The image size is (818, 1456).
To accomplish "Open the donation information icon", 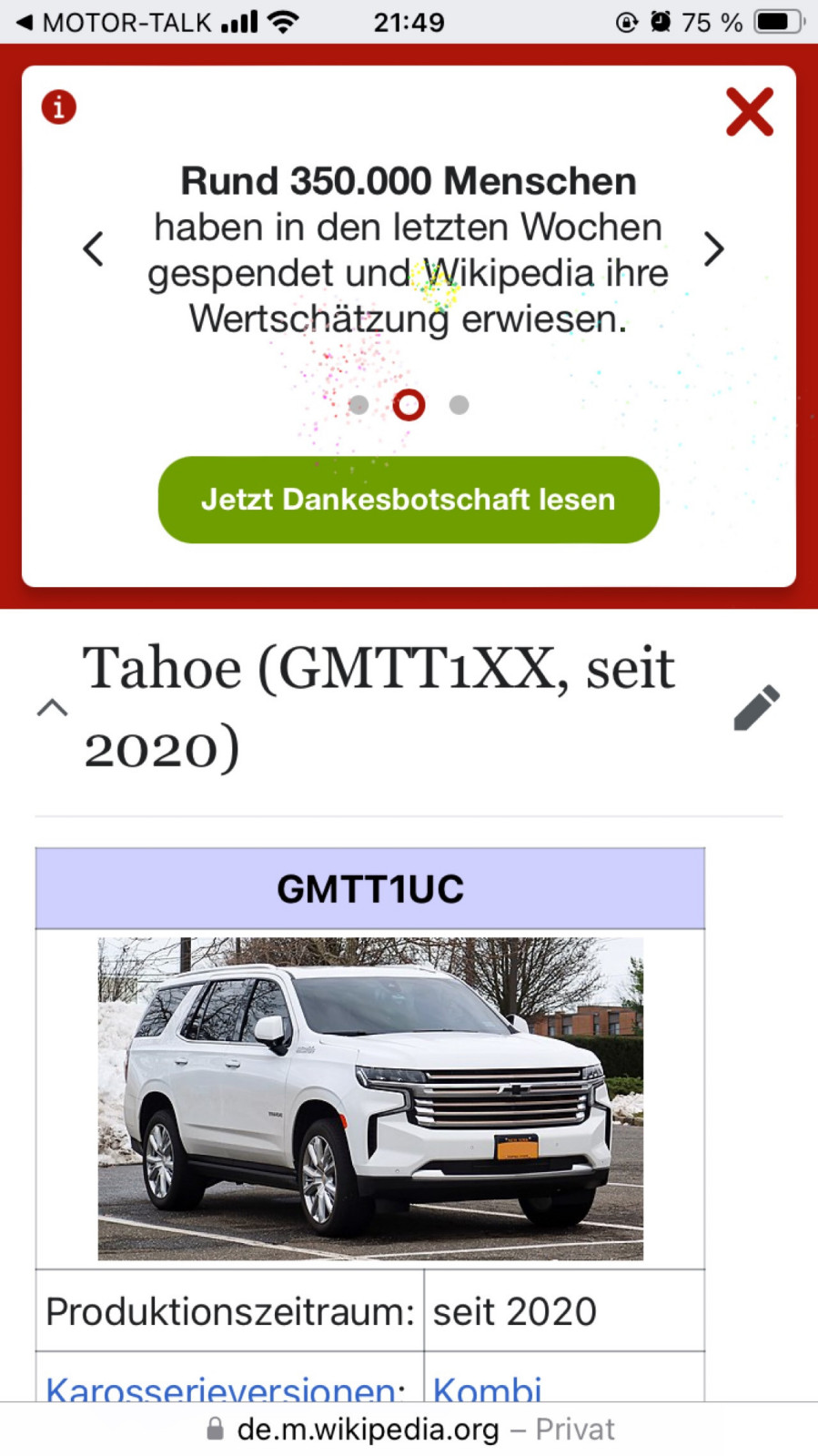I will (x=57, y=107).
